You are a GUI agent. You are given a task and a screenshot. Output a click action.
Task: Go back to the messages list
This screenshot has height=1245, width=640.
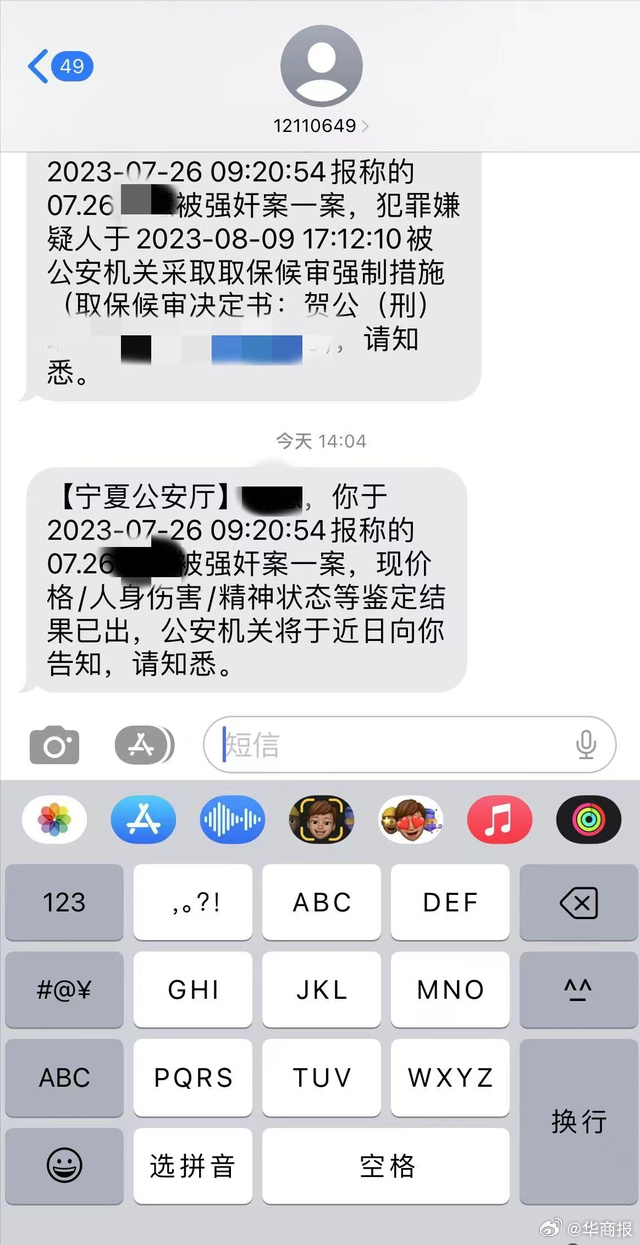click(x=60, y=67)
